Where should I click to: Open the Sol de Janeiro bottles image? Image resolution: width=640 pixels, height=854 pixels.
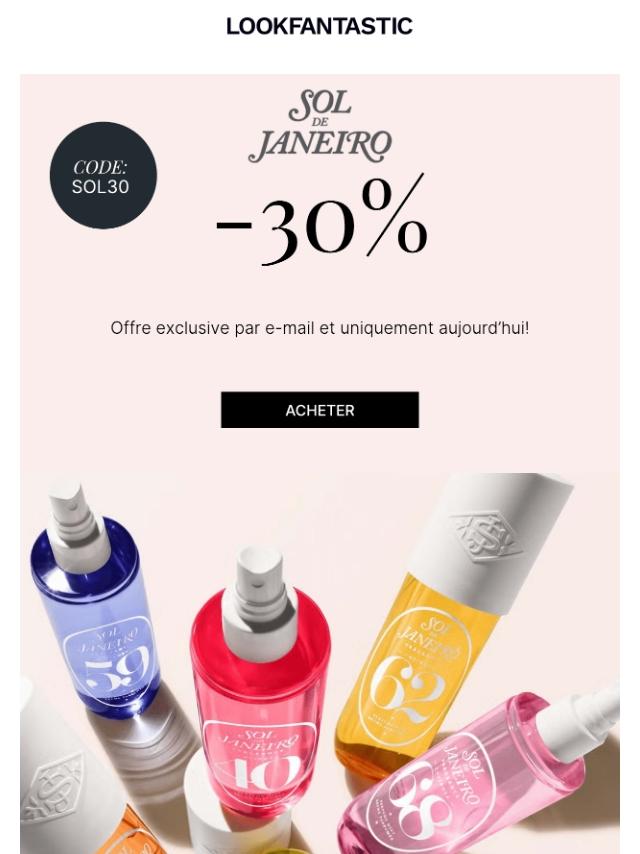(x=319, y=662)
